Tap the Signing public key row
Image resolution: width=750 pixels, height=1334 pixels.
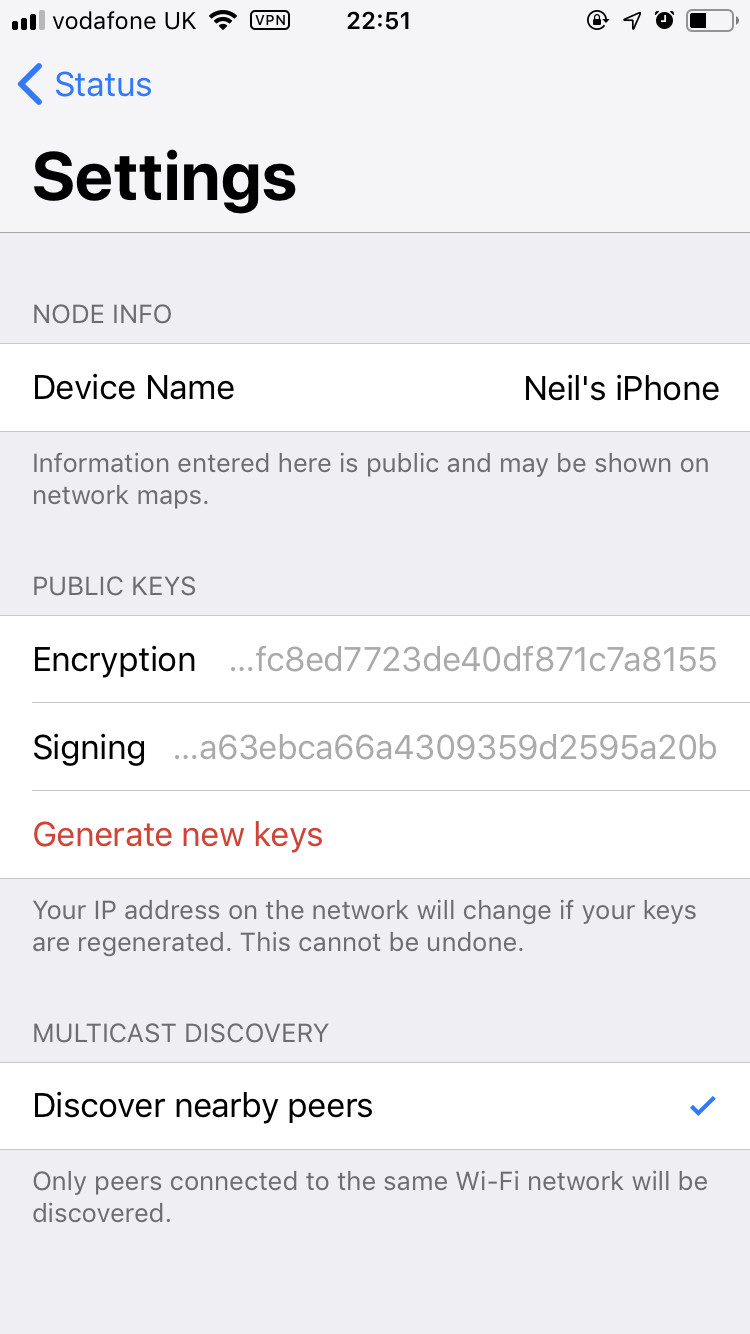pyautogui.click(x=375, y=748)
